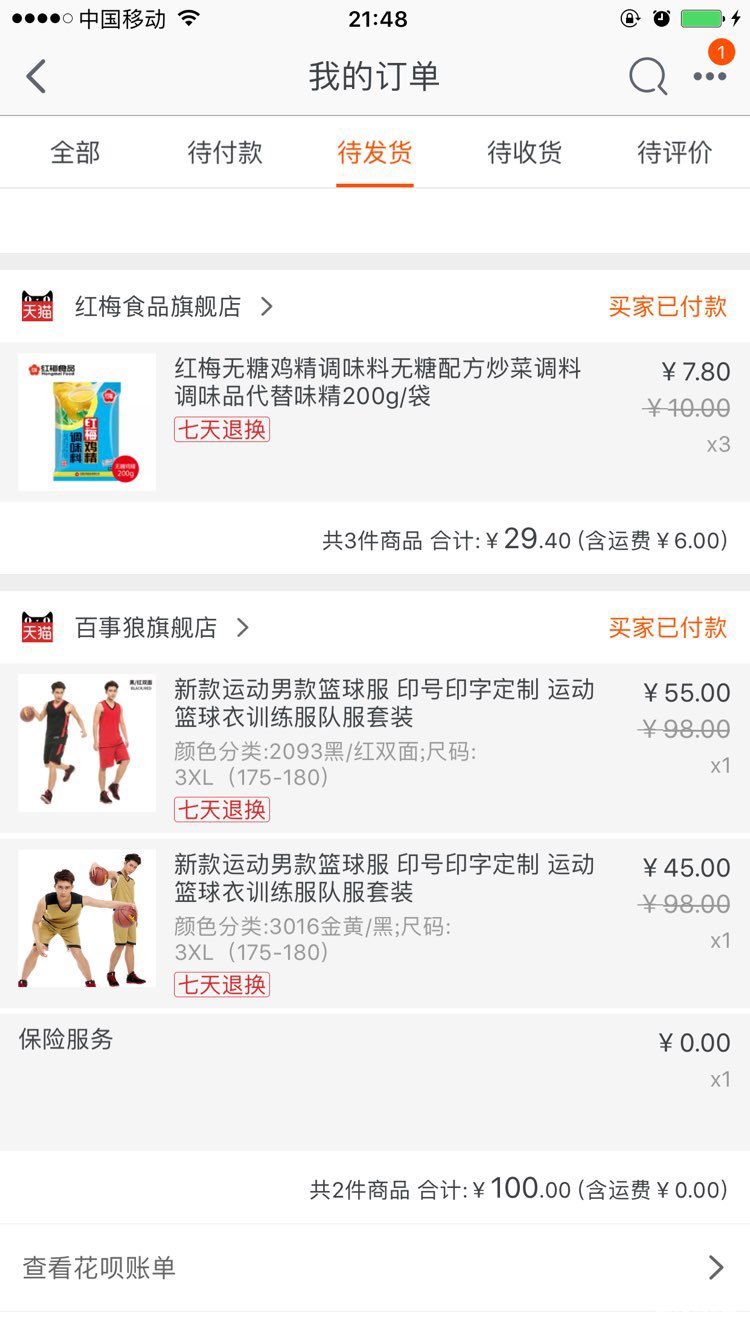Open the order search icon
Screen dimensions: 750x1333
click(x=647, y=76)
